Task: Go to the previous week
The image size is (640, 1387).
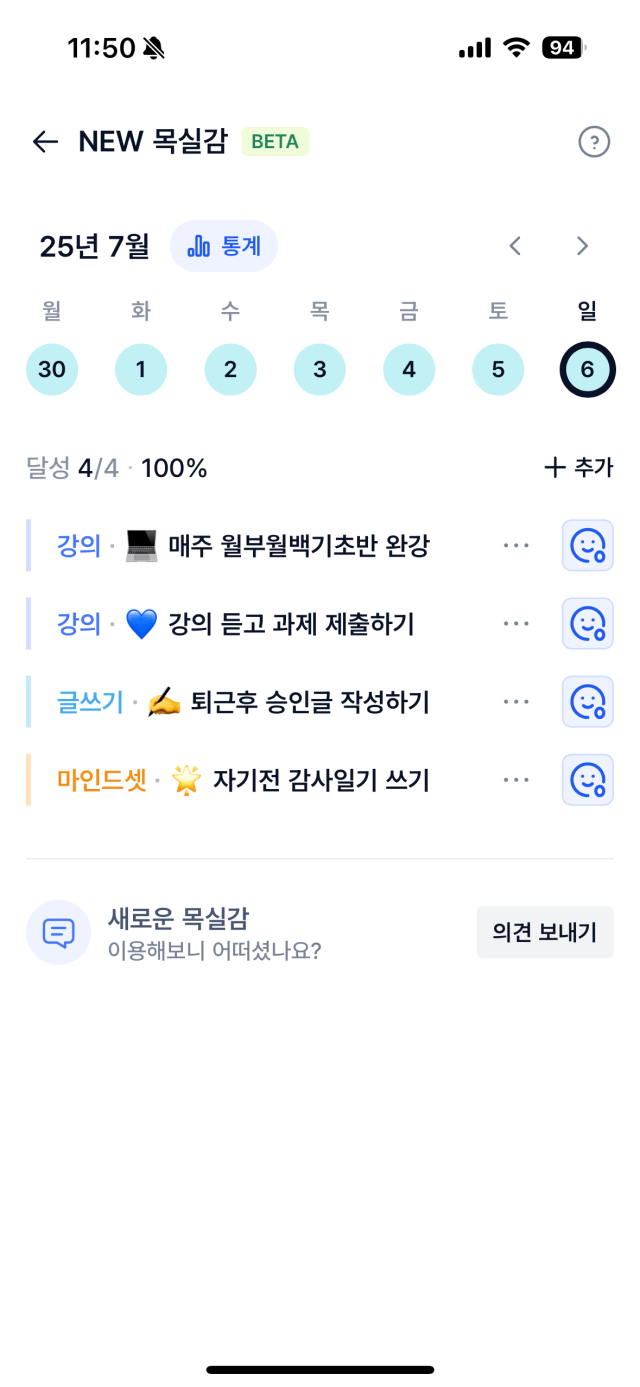Action: tap(515, 246)
